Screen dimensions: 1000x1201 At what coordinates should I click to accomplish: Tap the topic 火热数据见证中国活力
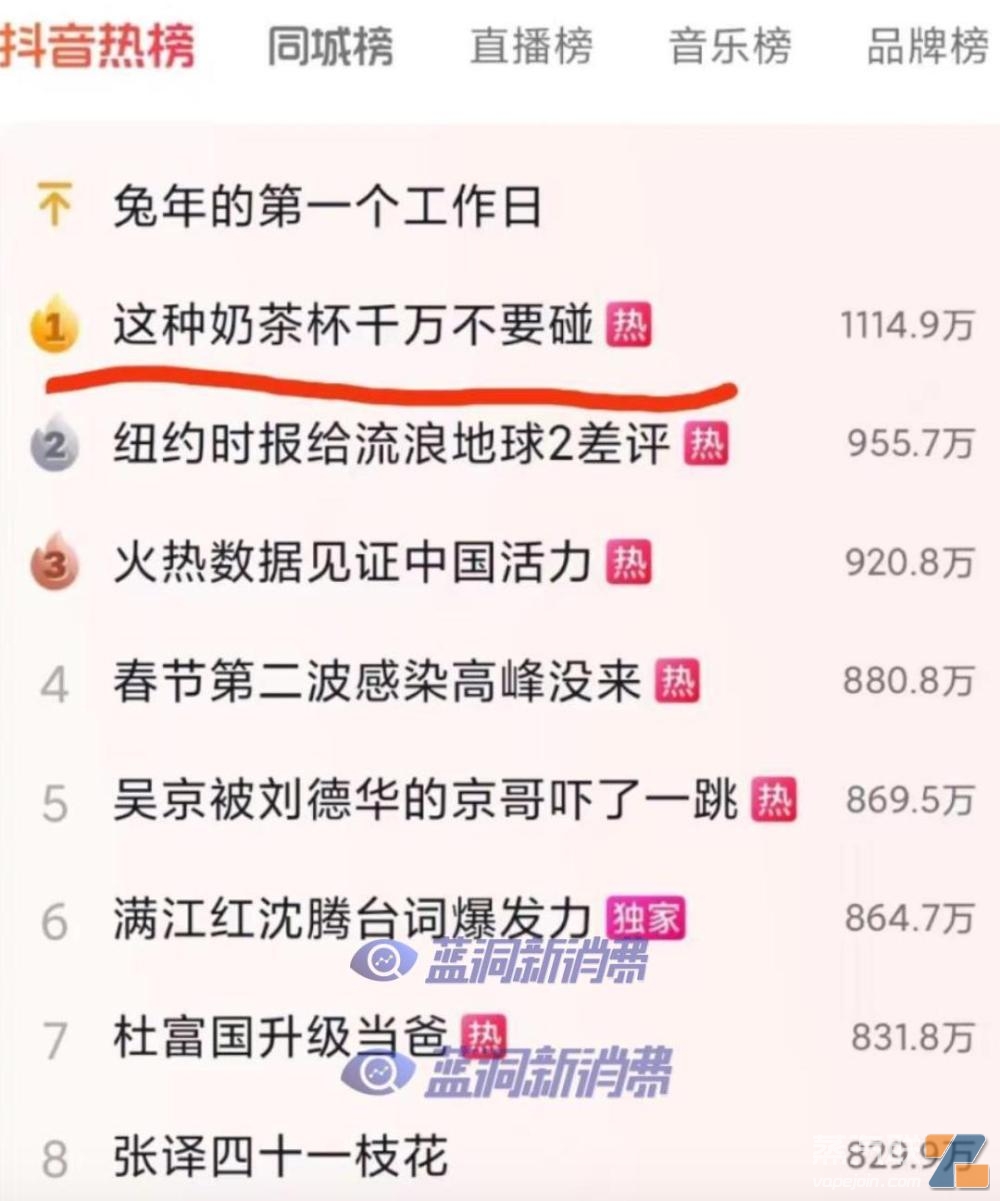(352, 565)
